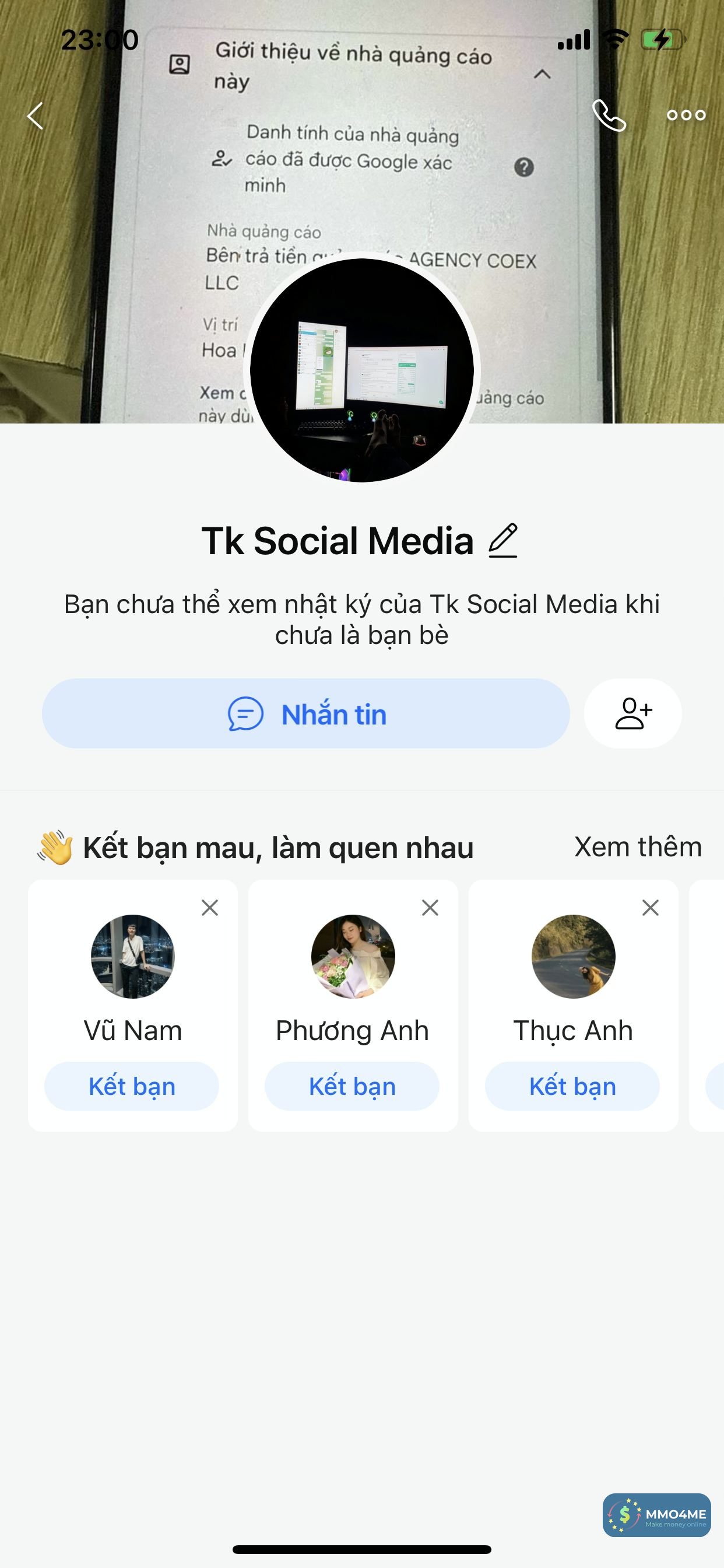Edit the alias with the pencil icon
The width and height of the screenshot is (724, 1568).
tap(503, 541)
